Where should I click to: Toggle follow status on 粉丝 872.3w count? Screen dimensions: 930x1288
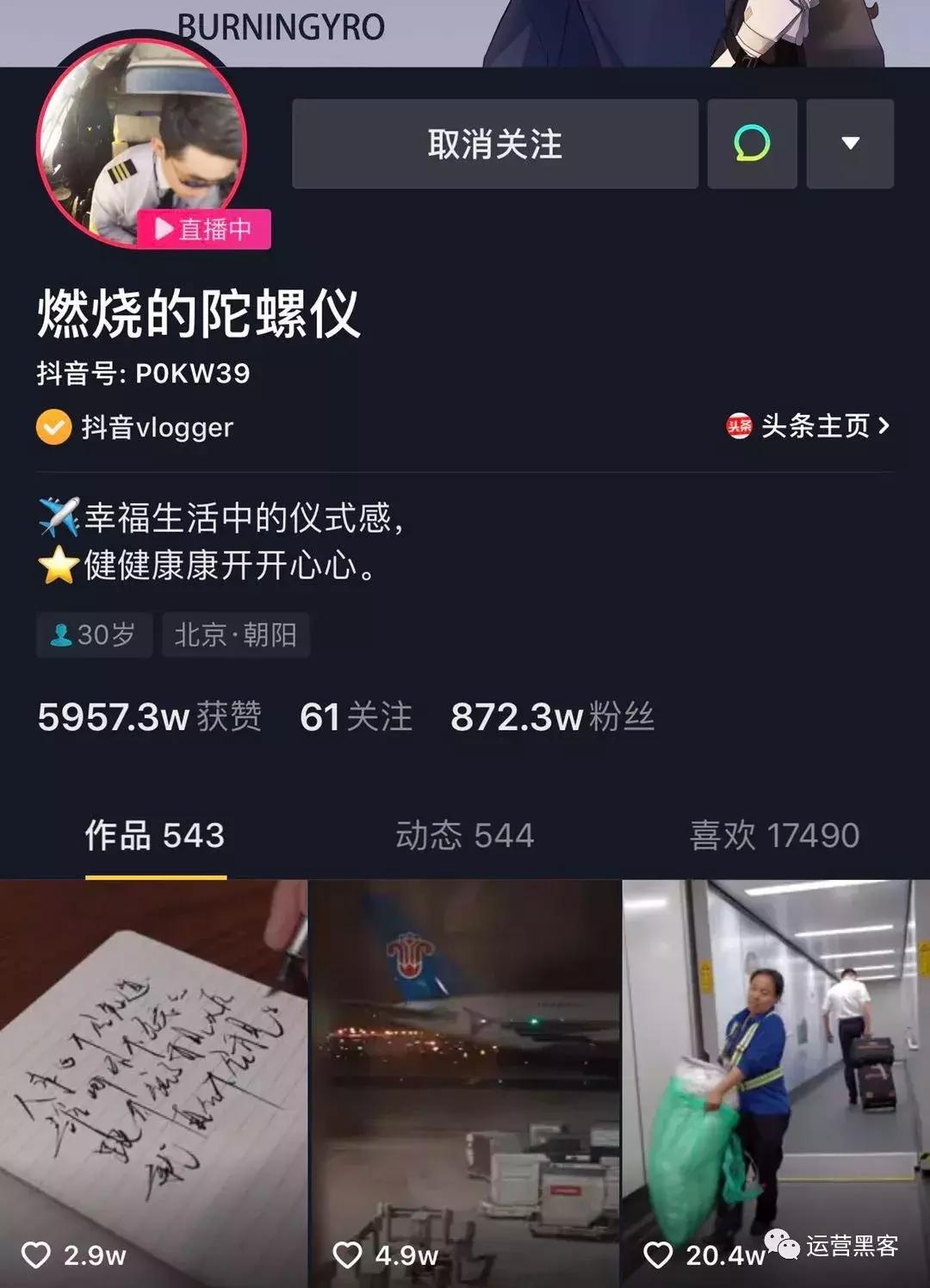pyautogui.click(x=552, y=716)
